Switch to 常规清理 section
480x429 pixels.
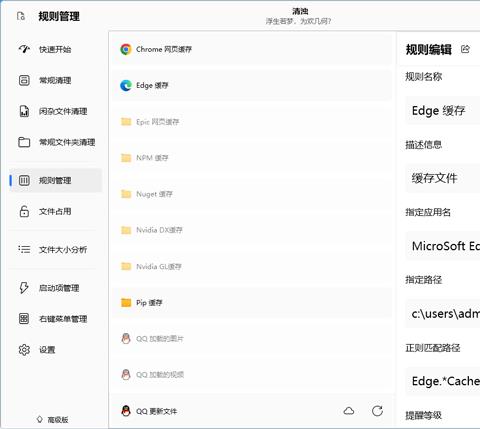(55, 80)
